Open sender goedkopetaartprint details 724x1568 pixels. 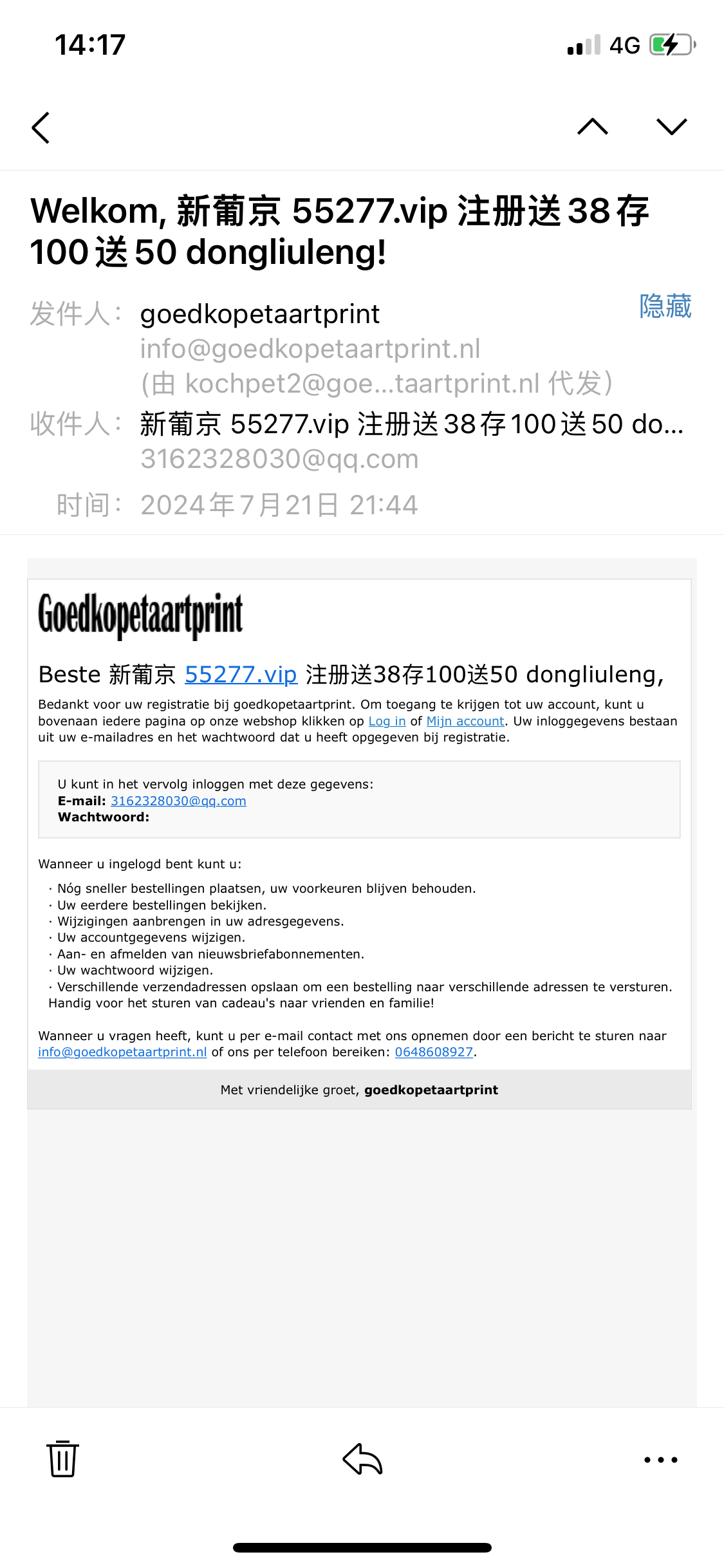(x=260, y=314)
